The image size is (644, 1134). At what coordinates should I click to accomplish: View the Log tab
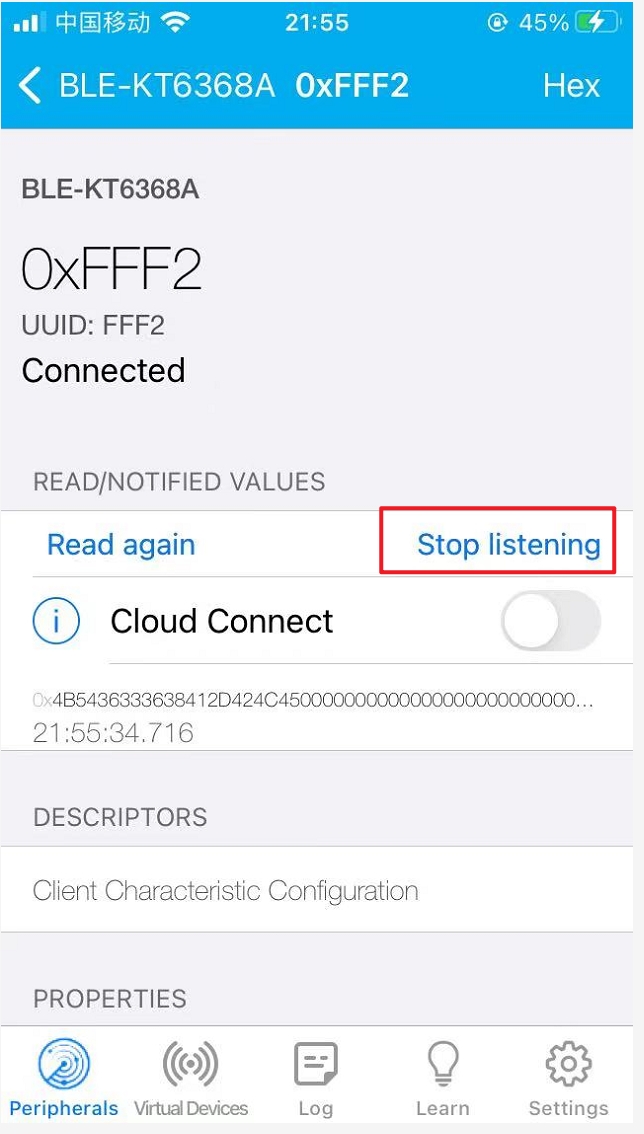(315, 1079)
